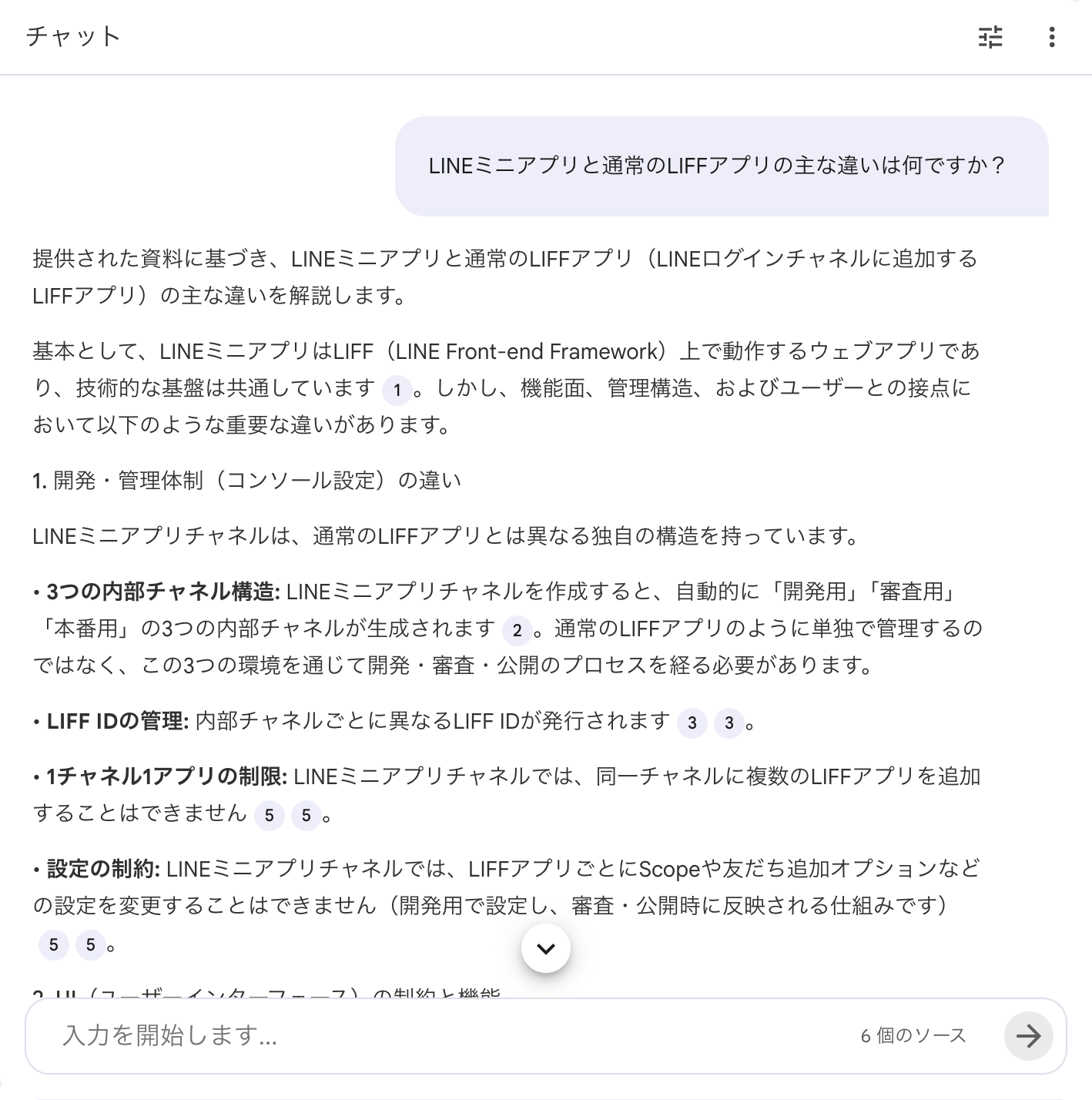This screenshot has width=1092, height=1100.
Task: Open the three-dot overflow menu
Action: [1051, 37]
